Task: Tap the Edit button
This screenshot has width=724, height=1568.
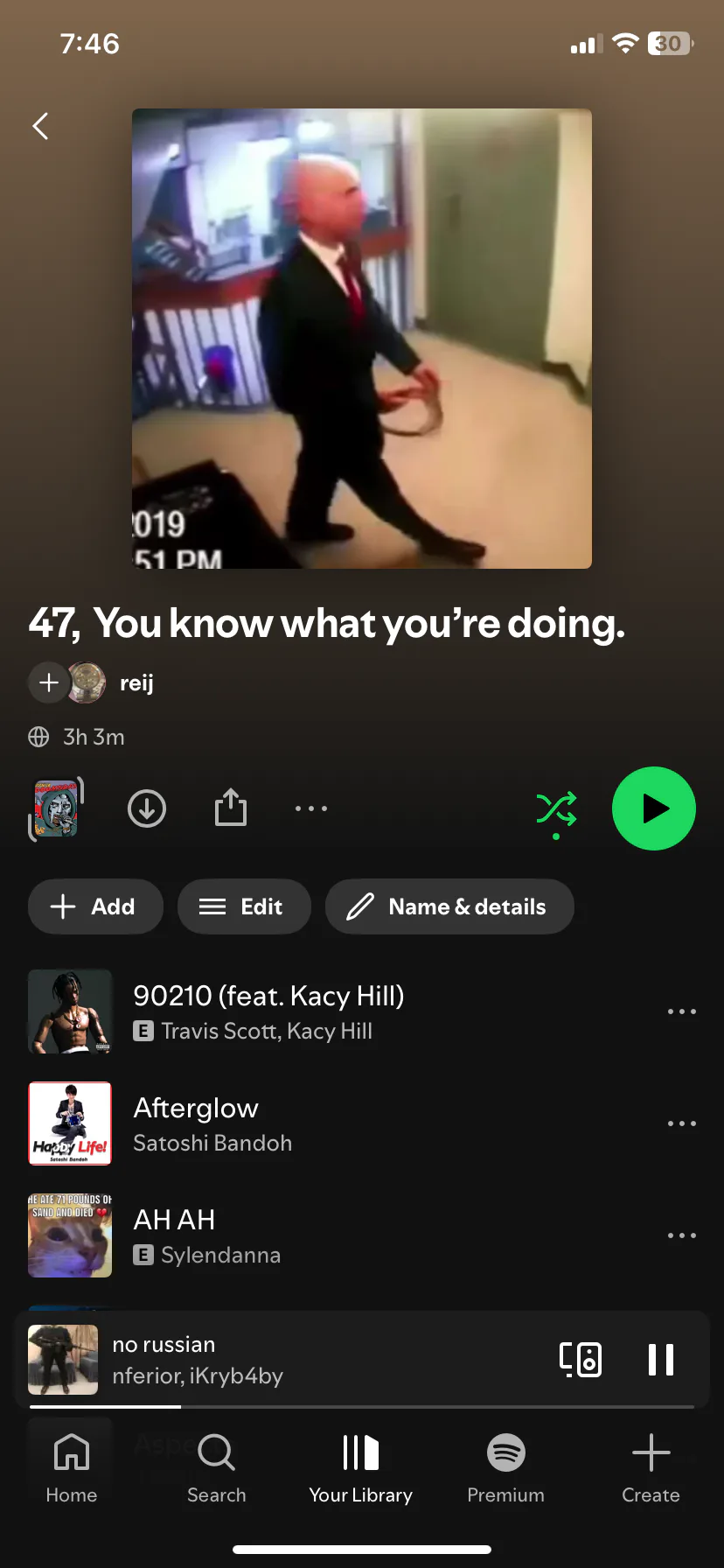Action: pyautogui.click(x=244, y=906)
